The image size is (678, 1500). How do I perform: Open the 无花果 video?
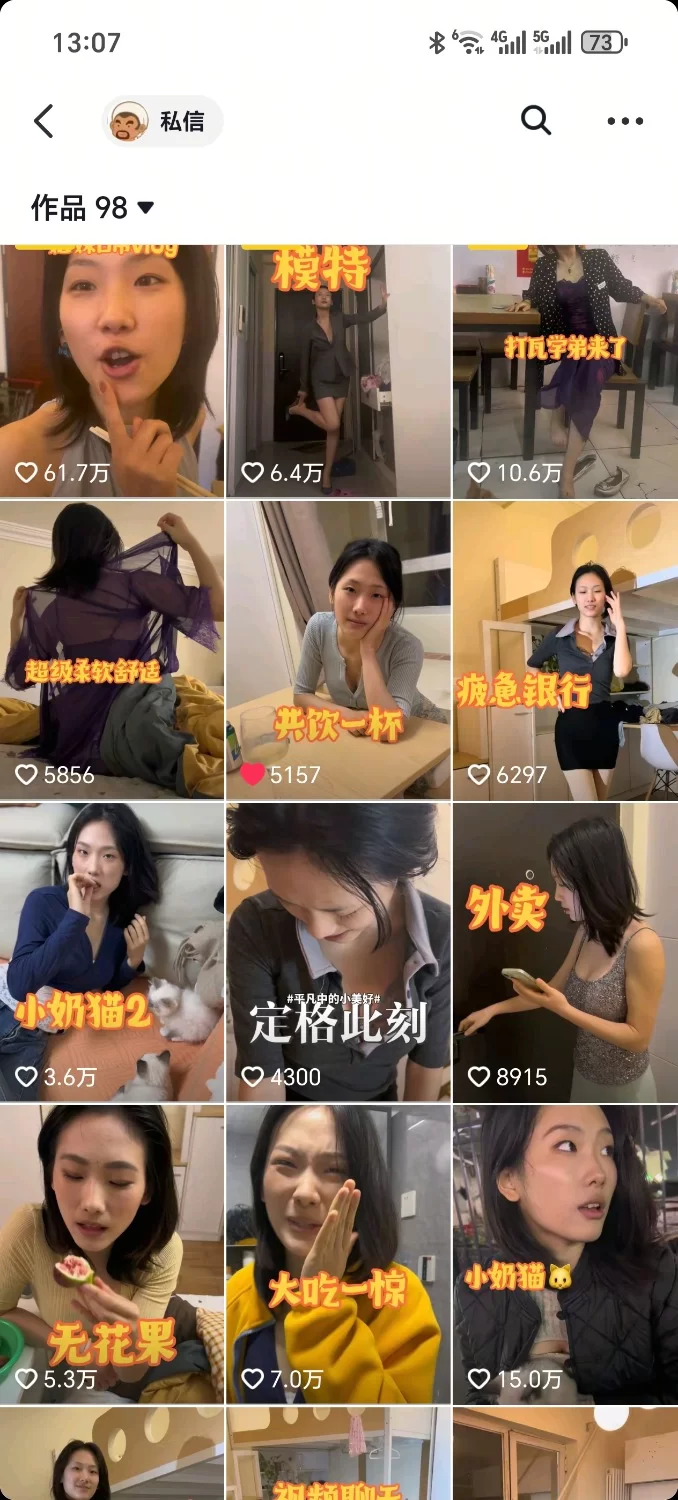112,1254
